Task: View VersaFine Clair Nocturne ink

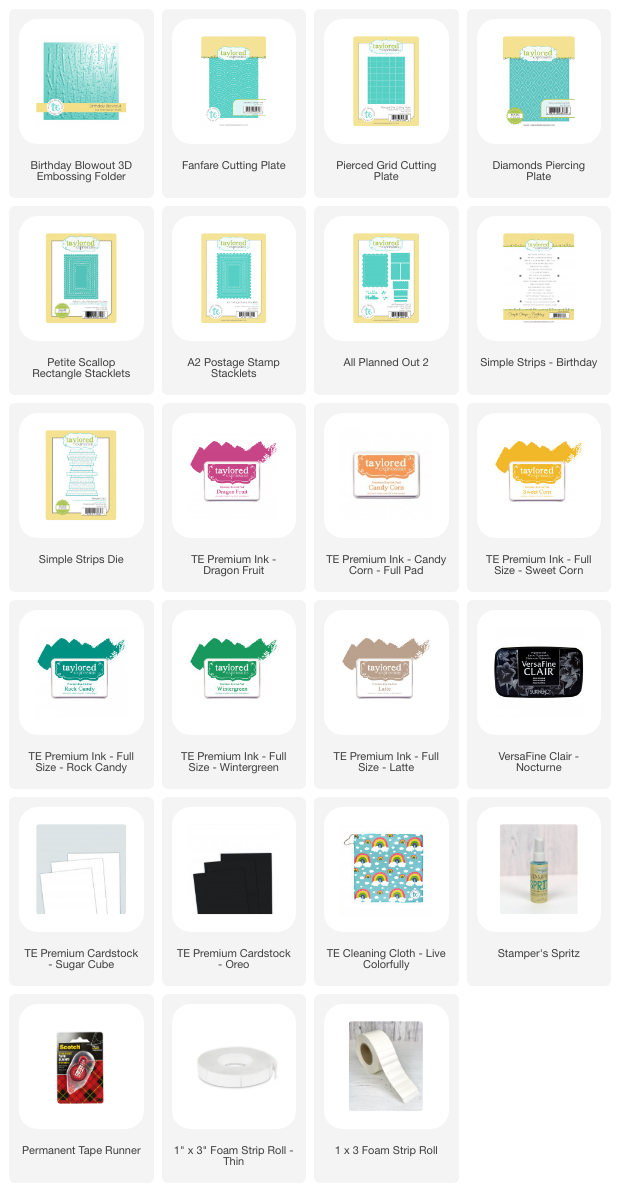Action: [x=539, y=672]
